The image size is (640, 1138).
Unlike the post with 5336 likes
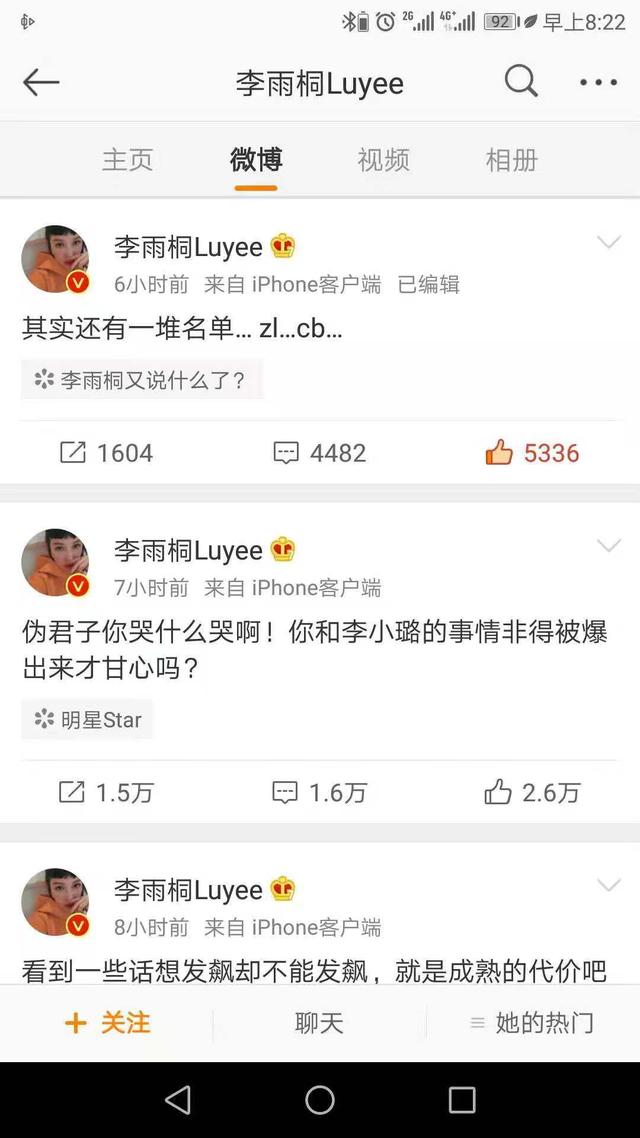pyautogui.click(x=532, y=453)
